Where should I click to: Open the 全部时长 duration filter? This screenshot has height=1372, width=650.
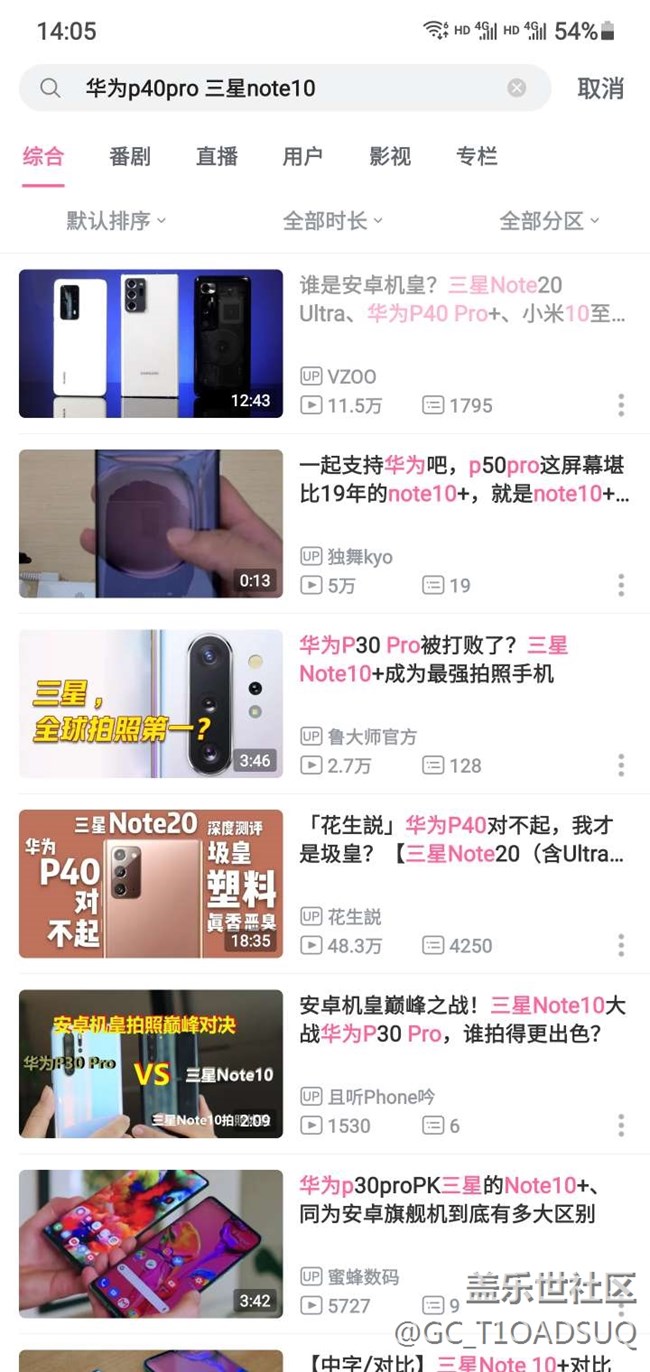coord(333,220)
